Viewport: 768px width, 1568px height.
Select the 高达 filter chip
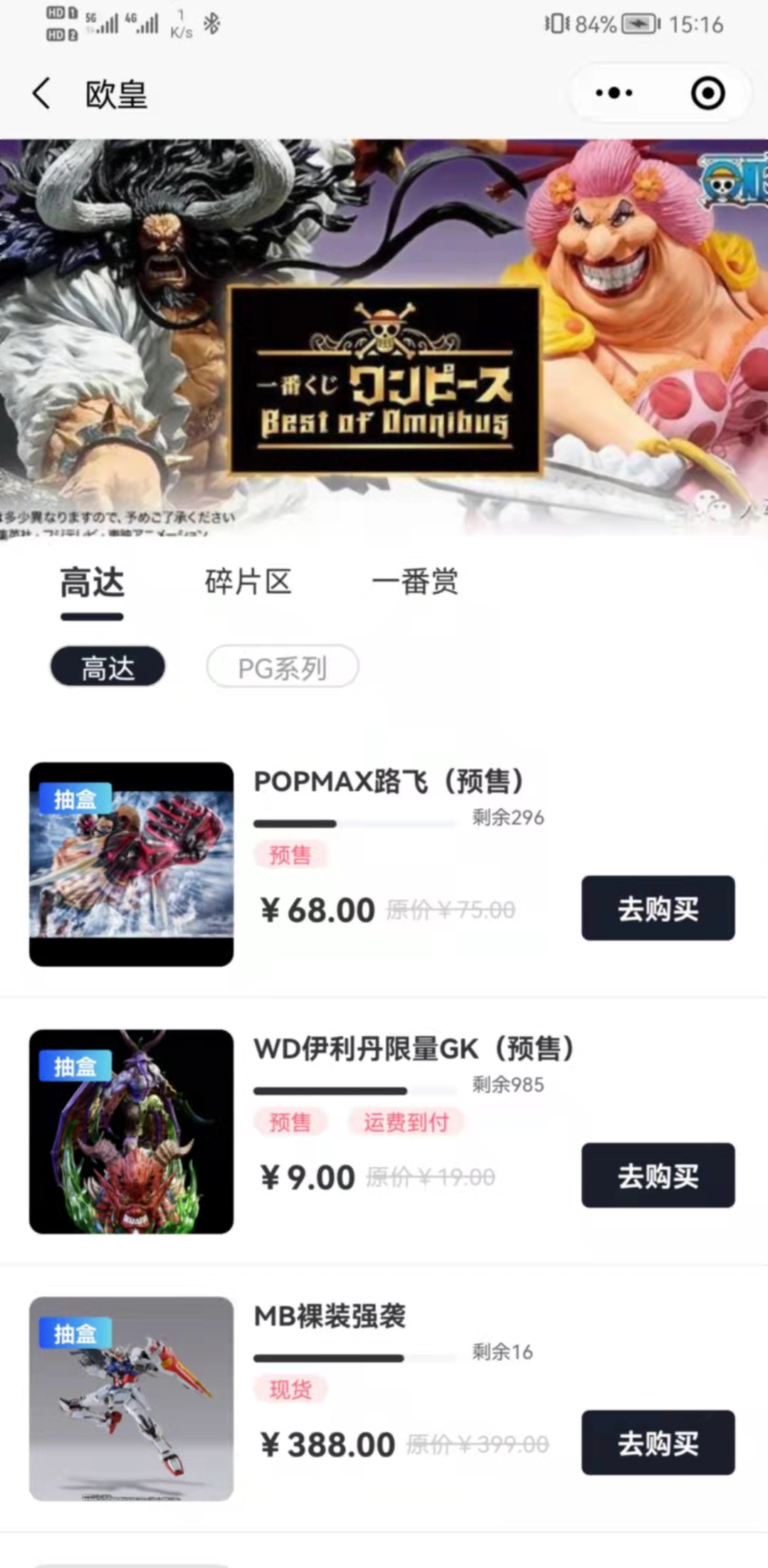[107, 667]
